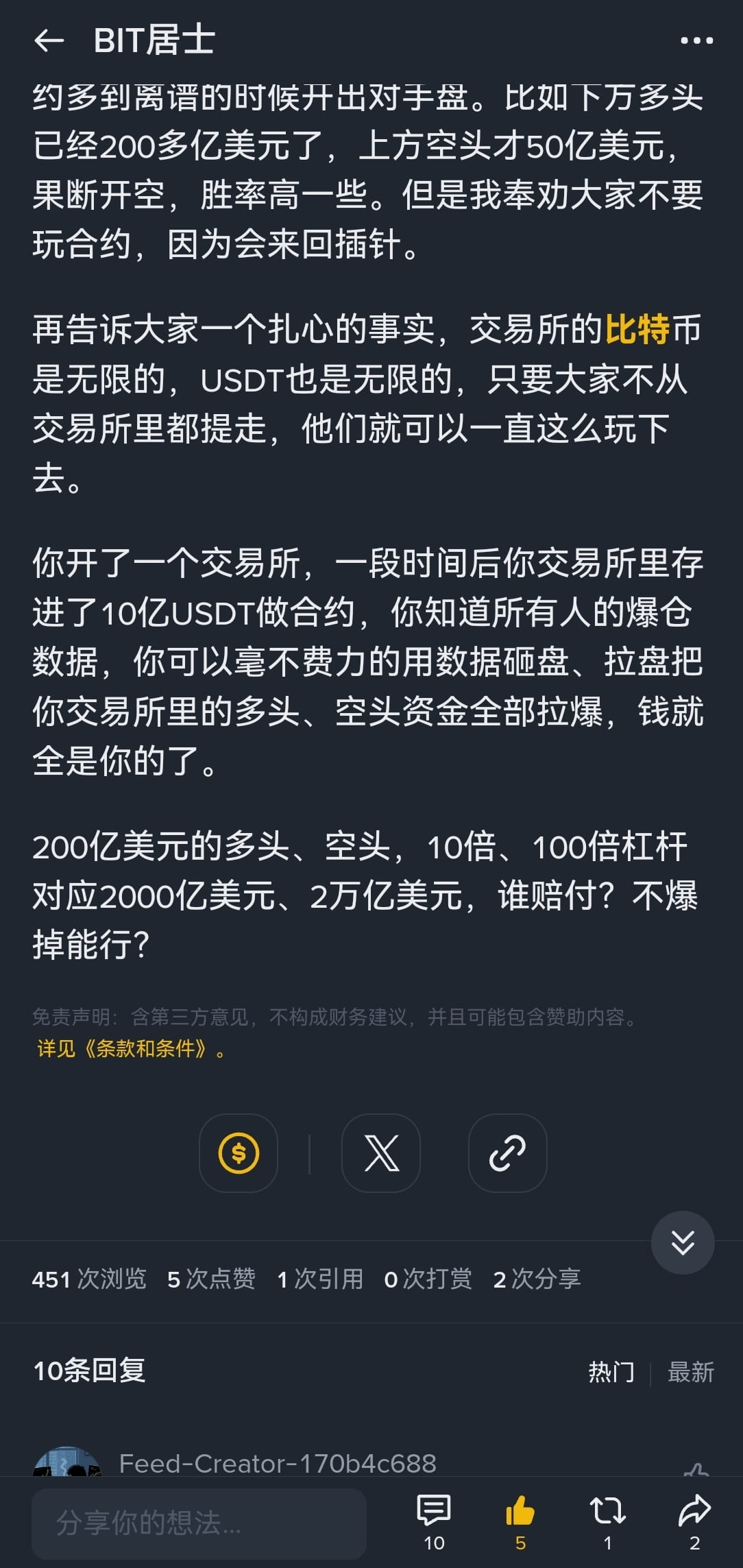Copy the post link
The image size is (743, 1568).
[x=507, y=1153]
